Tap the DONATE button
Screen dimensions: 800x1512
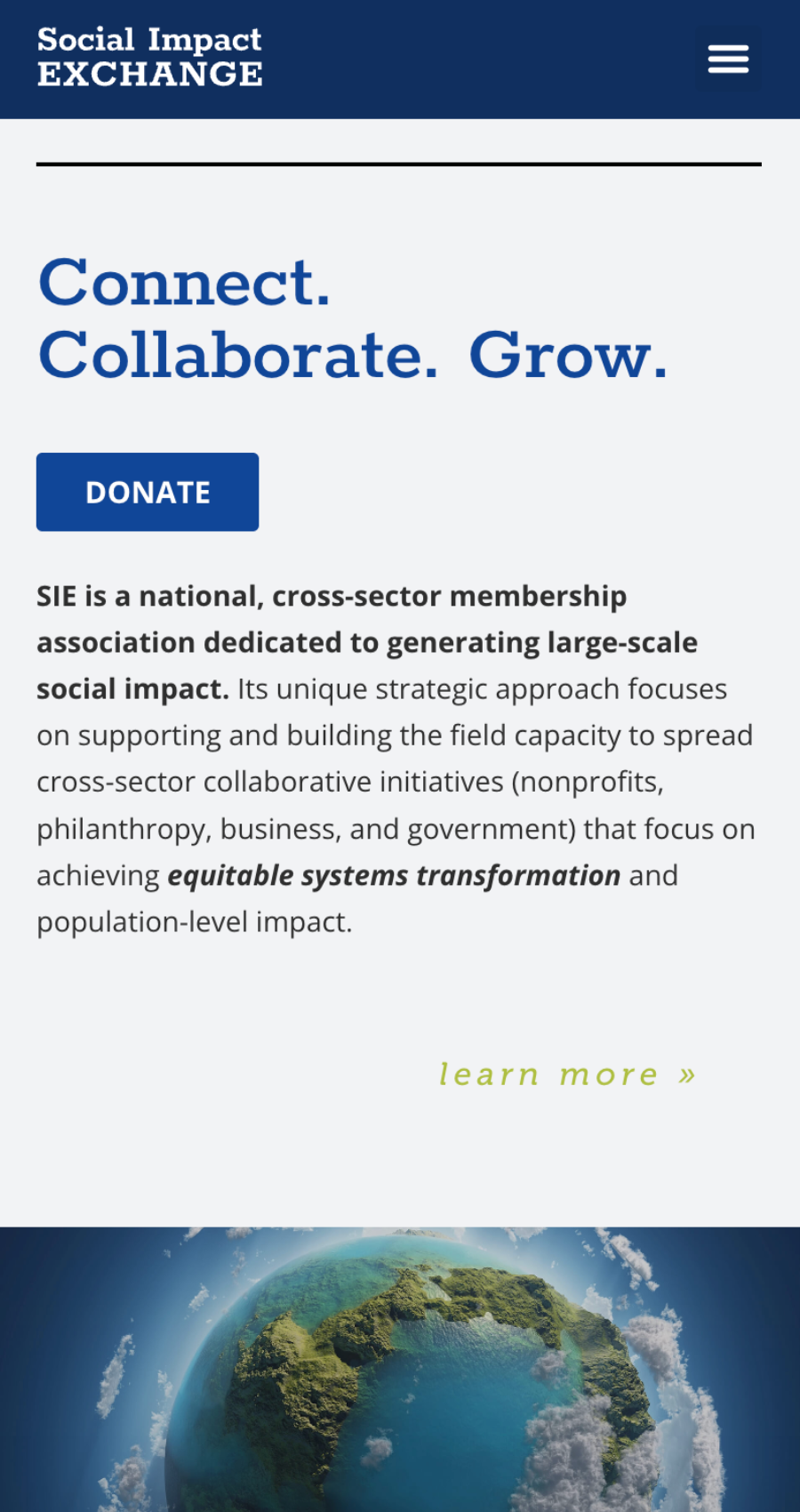(148, 492)
